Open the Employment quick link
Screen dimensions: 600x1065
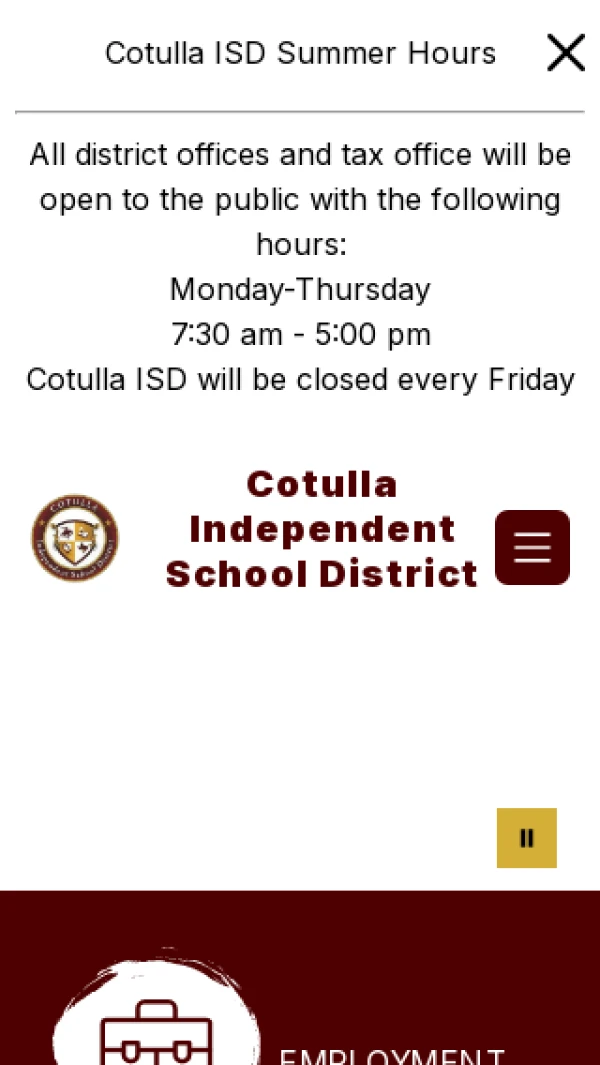(x=391, y=1055)
